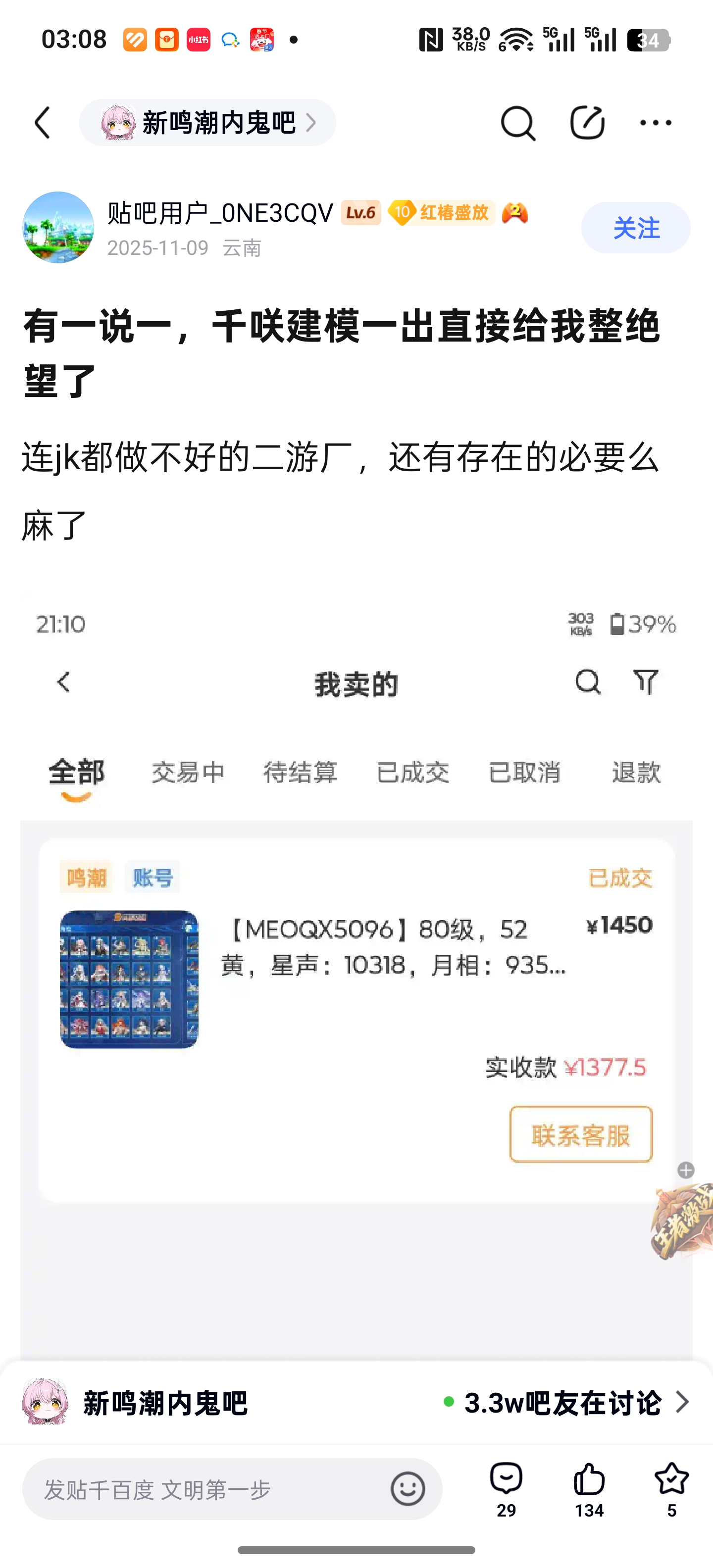Follow the author with 关注
The height and width of the screenshot is (1568, 713).
pyautogui.click(x=636, y=228)
